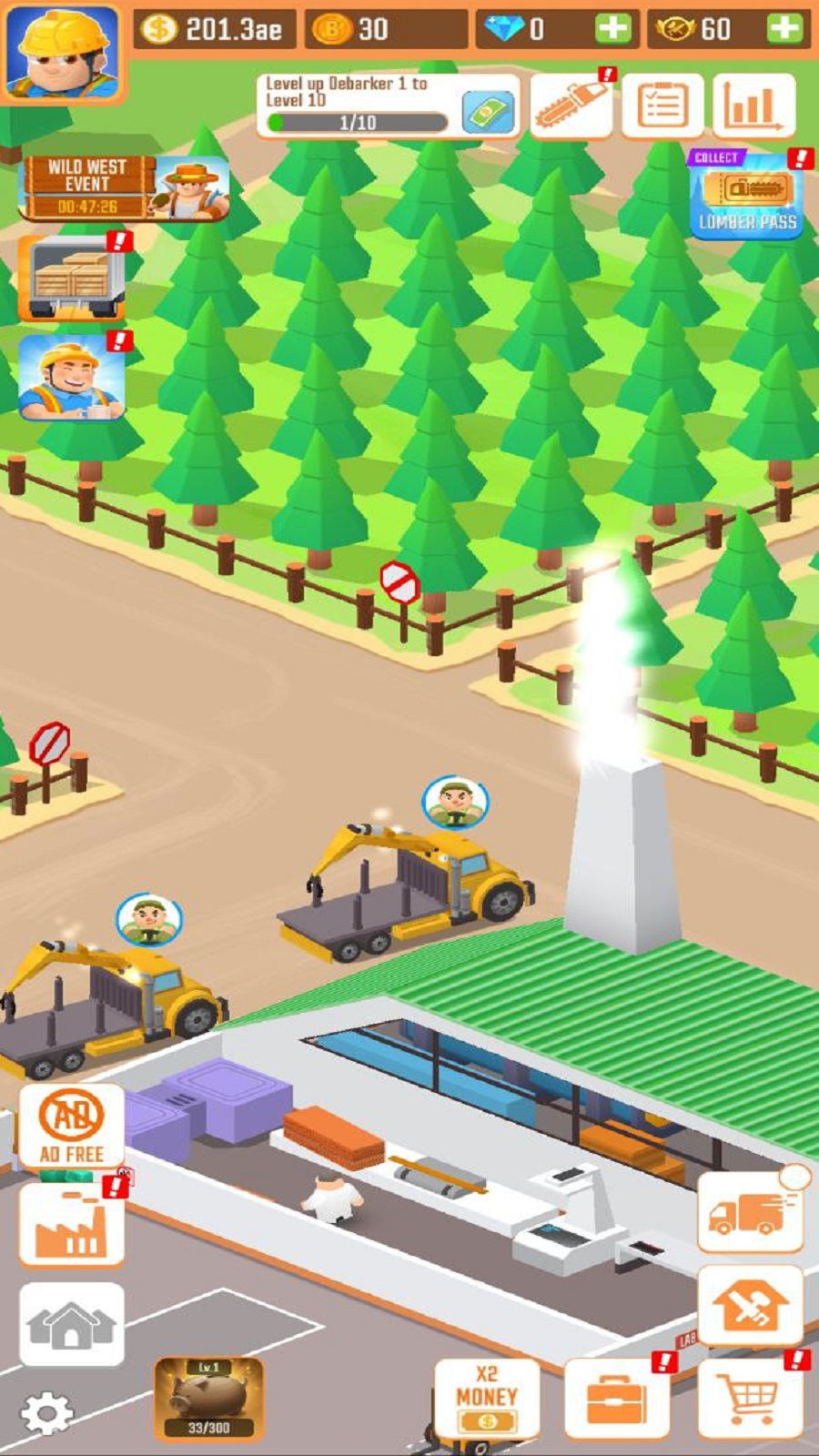Activate the X2 Money boost
This screenshot has height=1456, width=819.
point(486,1399)
